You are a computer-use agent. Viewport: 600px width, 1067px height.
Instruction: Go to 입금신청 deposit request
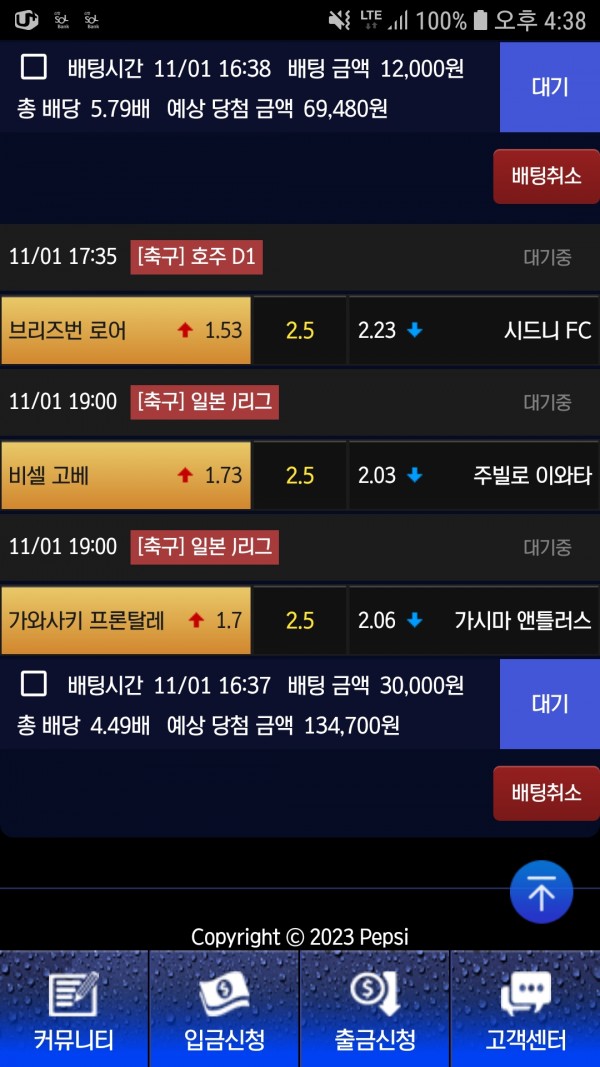(x=224, y=1008)
